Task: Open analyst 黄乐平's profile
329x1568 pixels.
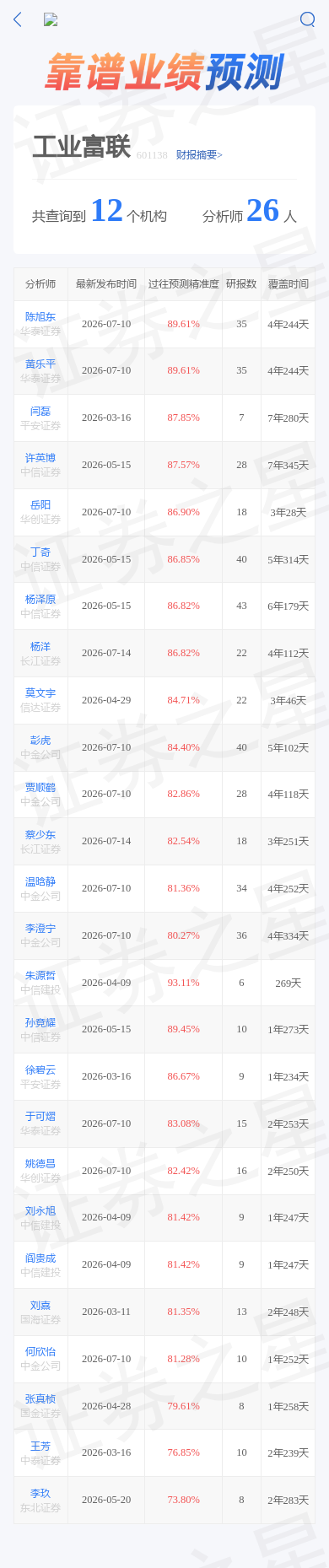Action: click(40, 364)
